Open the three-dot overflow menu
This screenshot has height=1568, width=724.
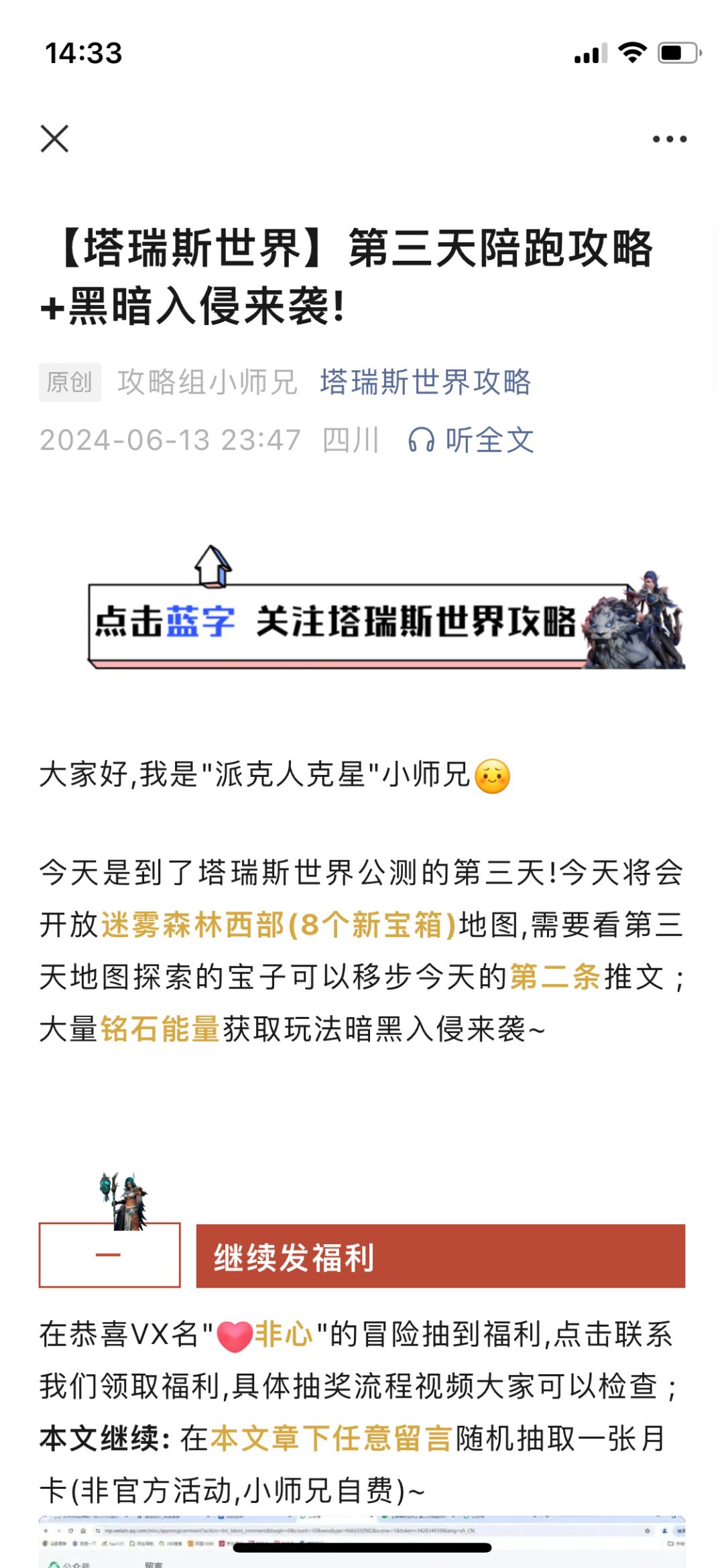669,139
